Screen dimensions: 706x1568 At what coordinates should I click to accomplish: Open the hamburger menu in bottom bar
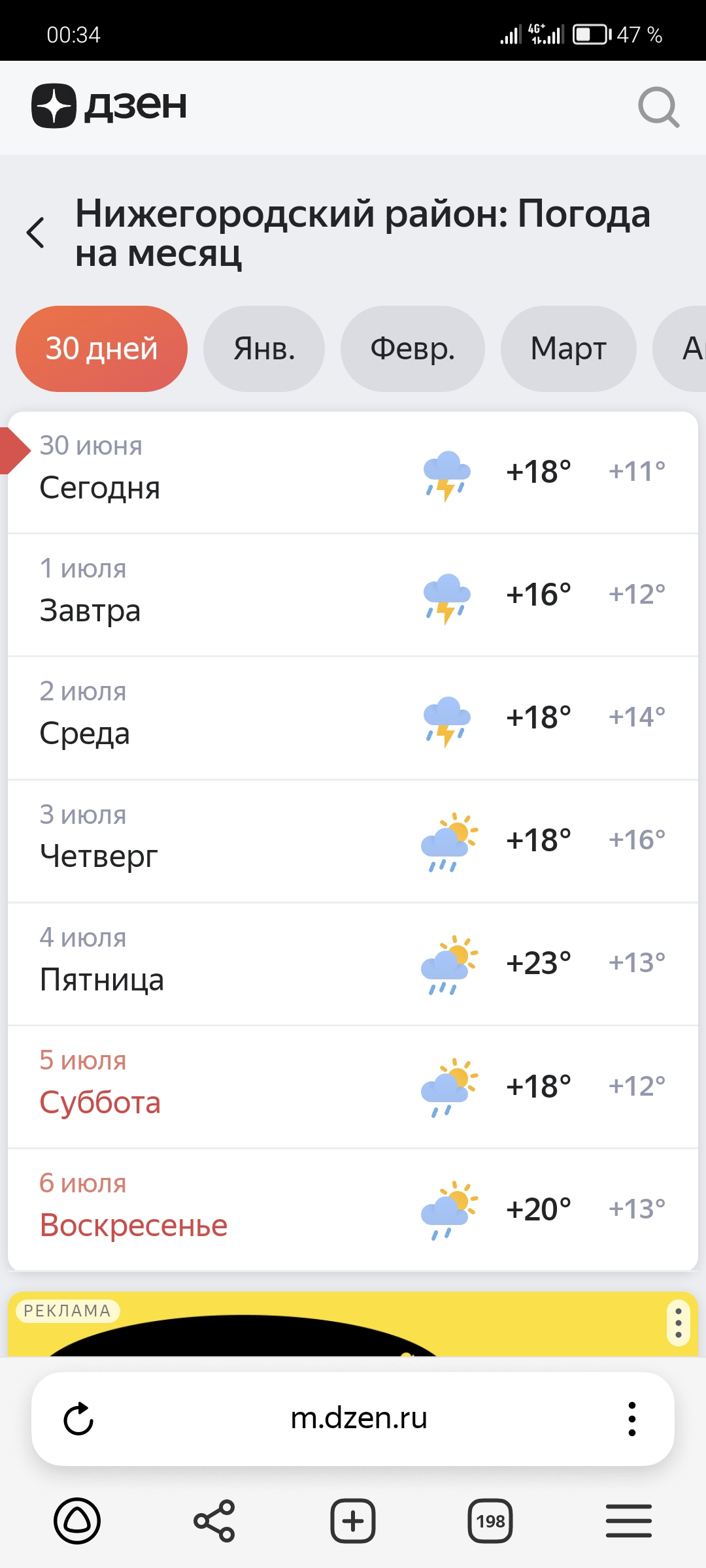(628, 1521)
